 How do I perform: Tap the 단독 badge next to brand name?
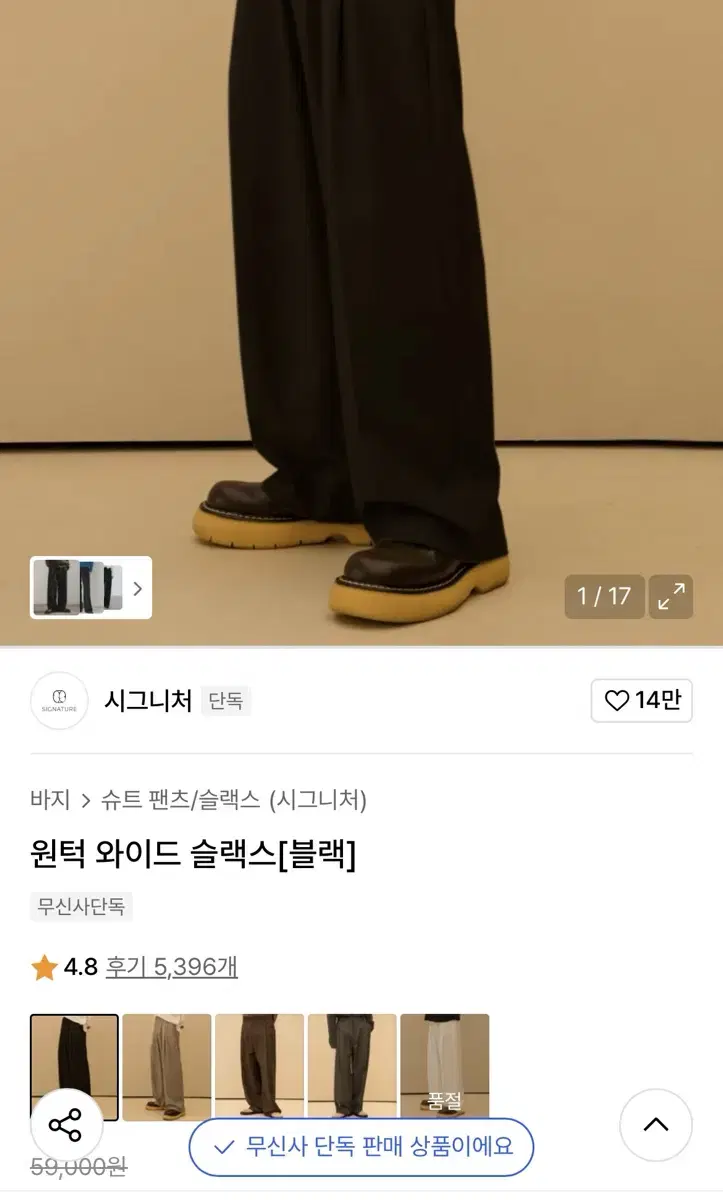(226, 701)
